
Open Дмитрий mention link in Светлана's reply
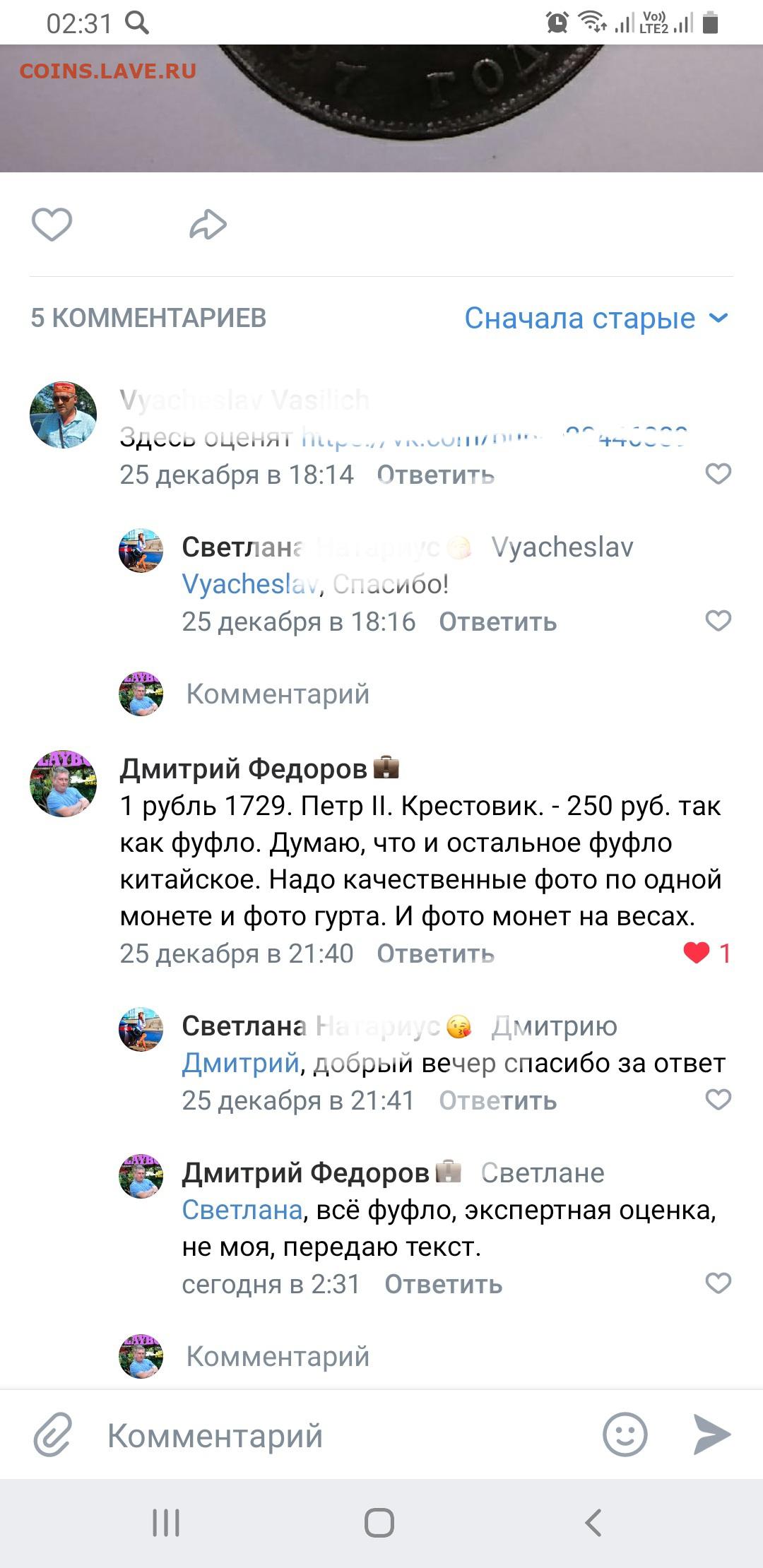pos(241,1063)
